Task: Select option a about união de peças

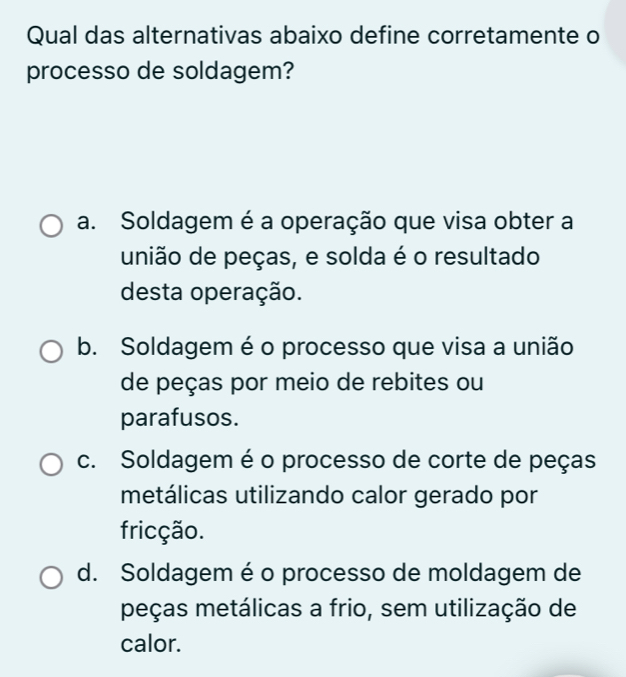Action: 51,226
